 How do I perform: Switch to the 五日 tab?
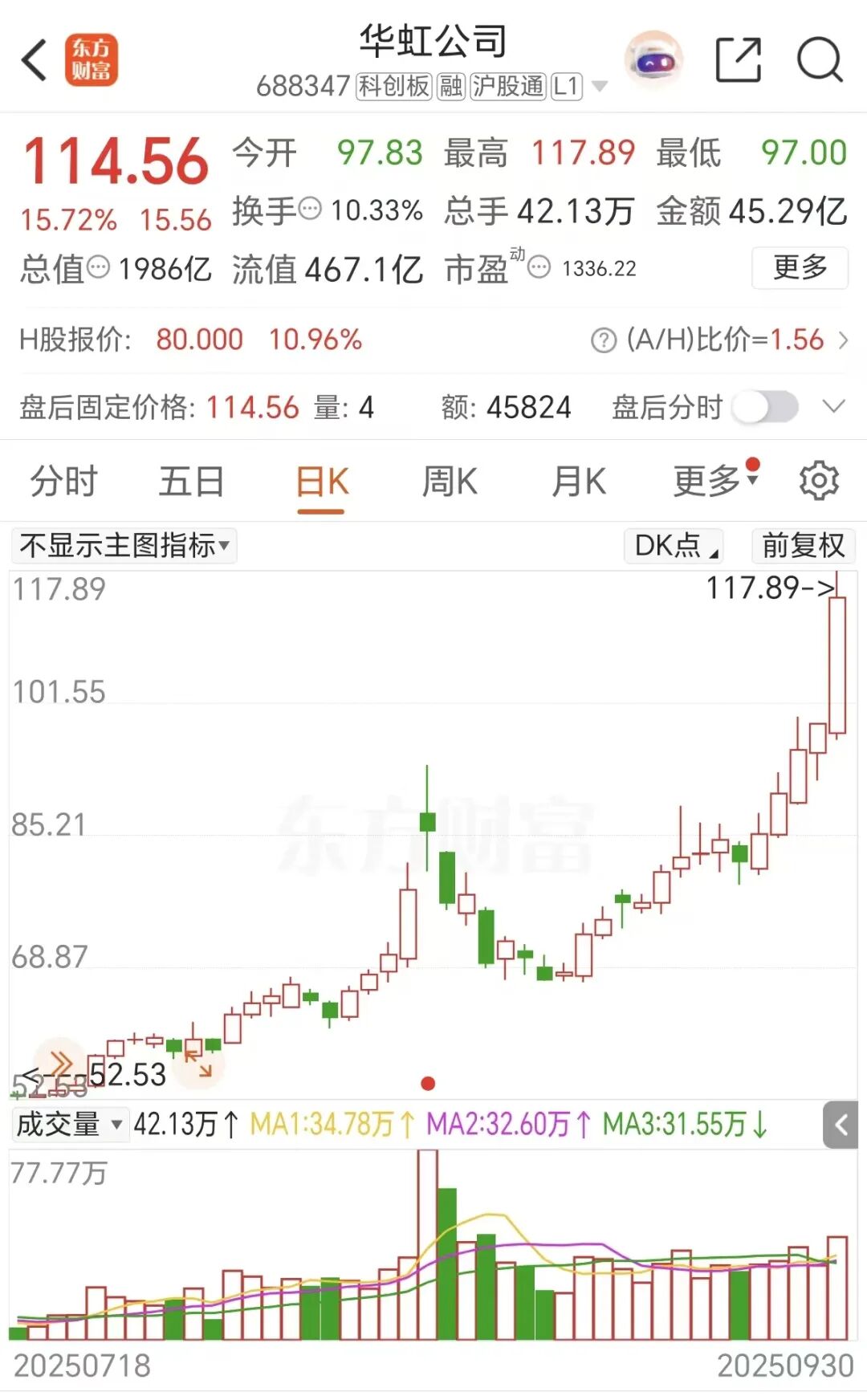[x=191, y=482]
